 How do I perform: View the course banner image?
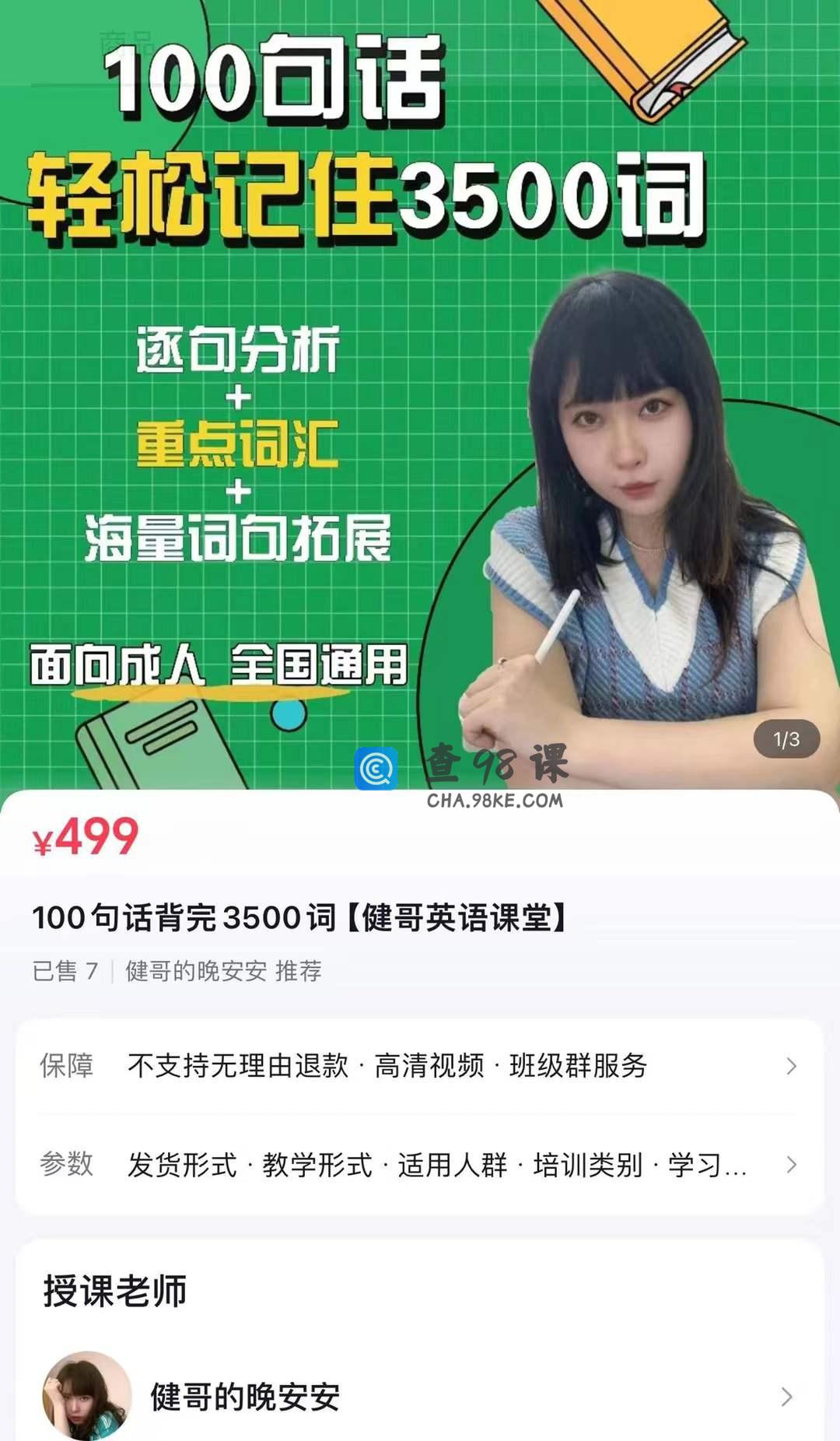420,389
